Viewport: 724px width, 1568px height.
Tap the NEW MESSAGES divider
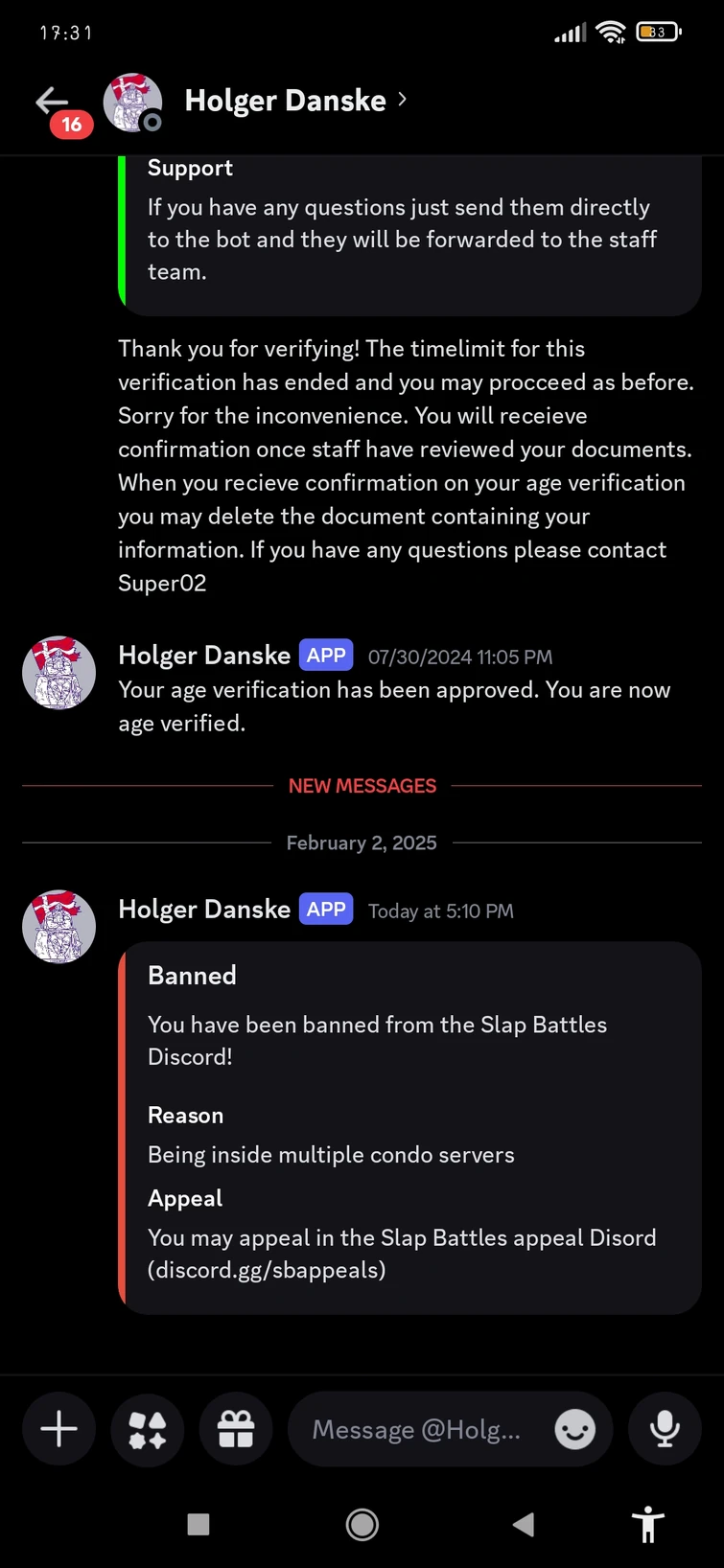click(x=362, y=785)
